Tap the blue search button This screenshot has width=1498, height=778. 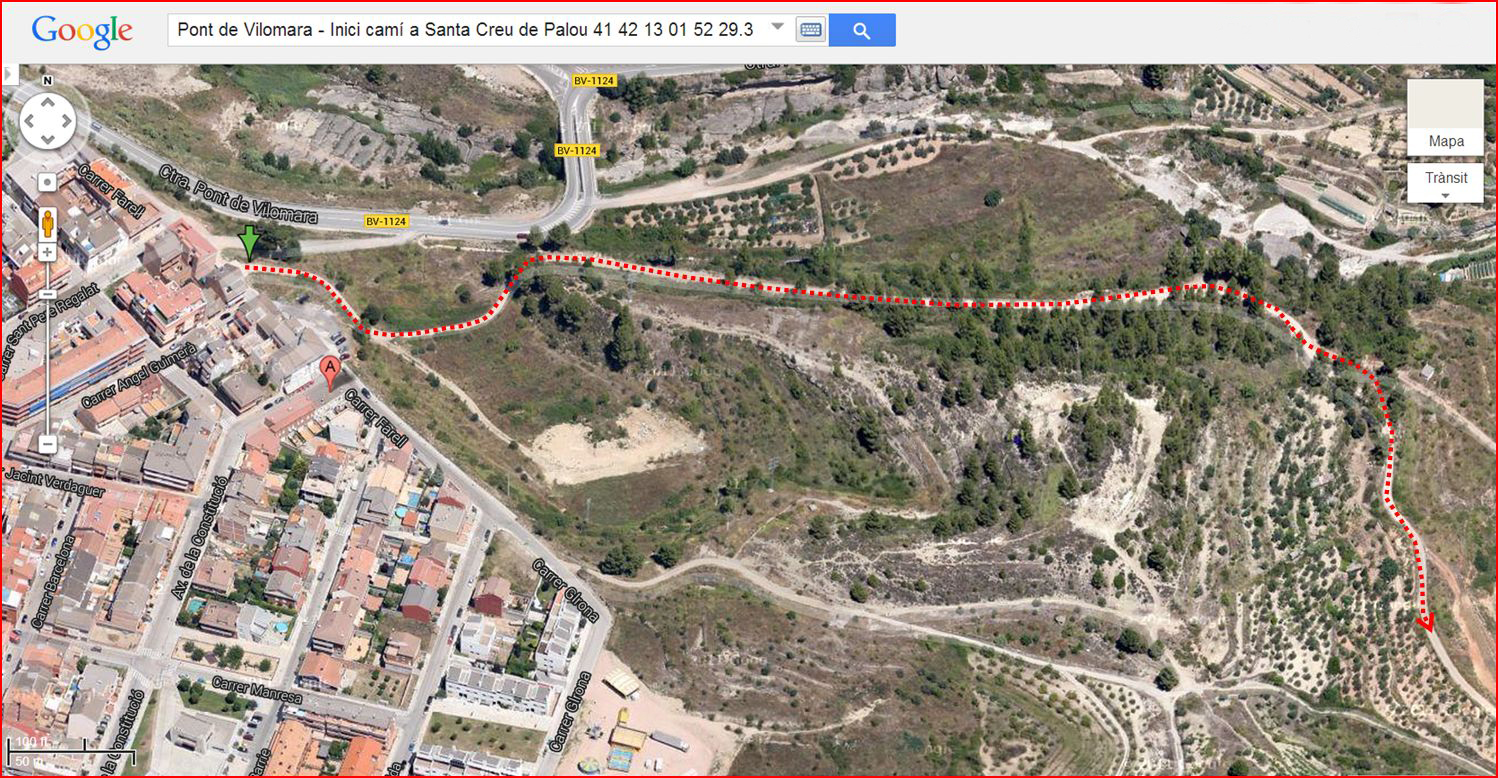tap(861, 30)
